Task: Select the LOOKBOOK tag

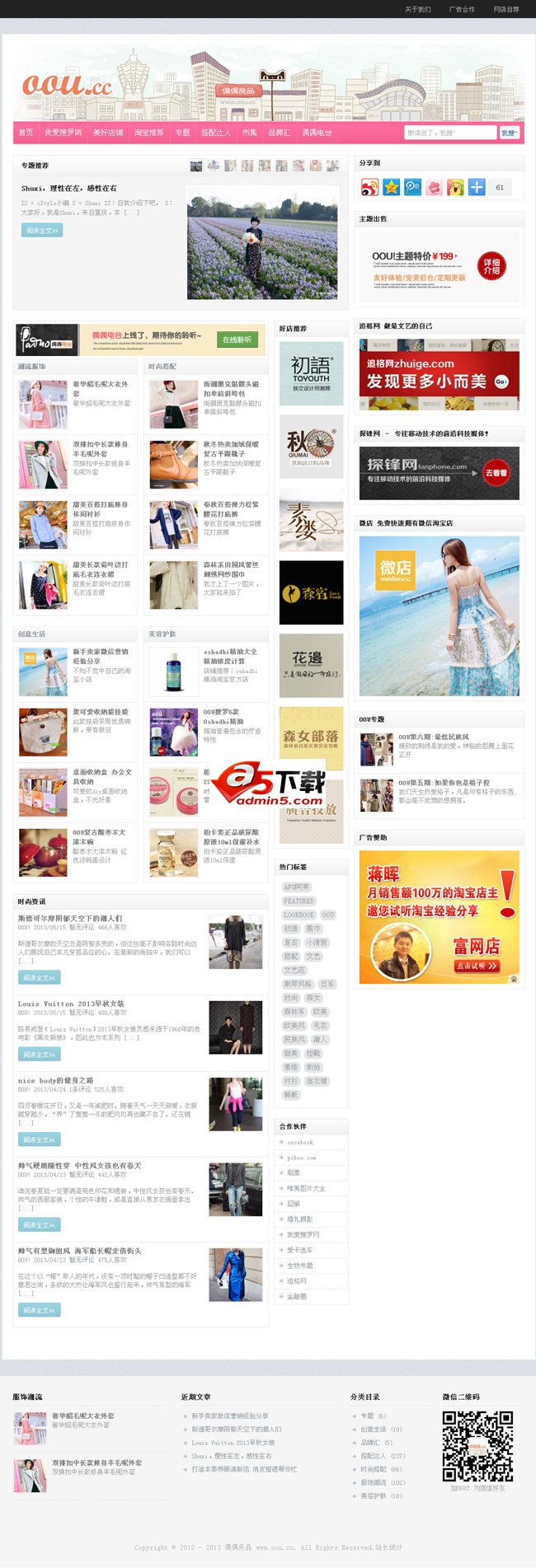Action: (x=299, y=915)
